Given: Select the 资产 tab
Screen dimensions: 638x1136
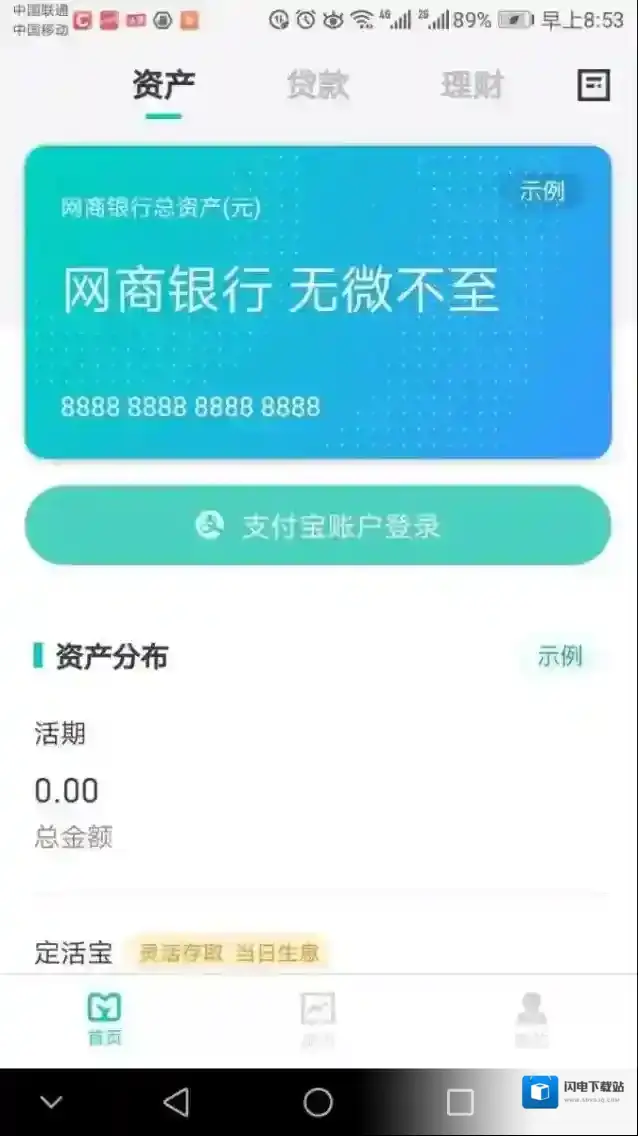Looking at the screenshot, I should point(163,85).
